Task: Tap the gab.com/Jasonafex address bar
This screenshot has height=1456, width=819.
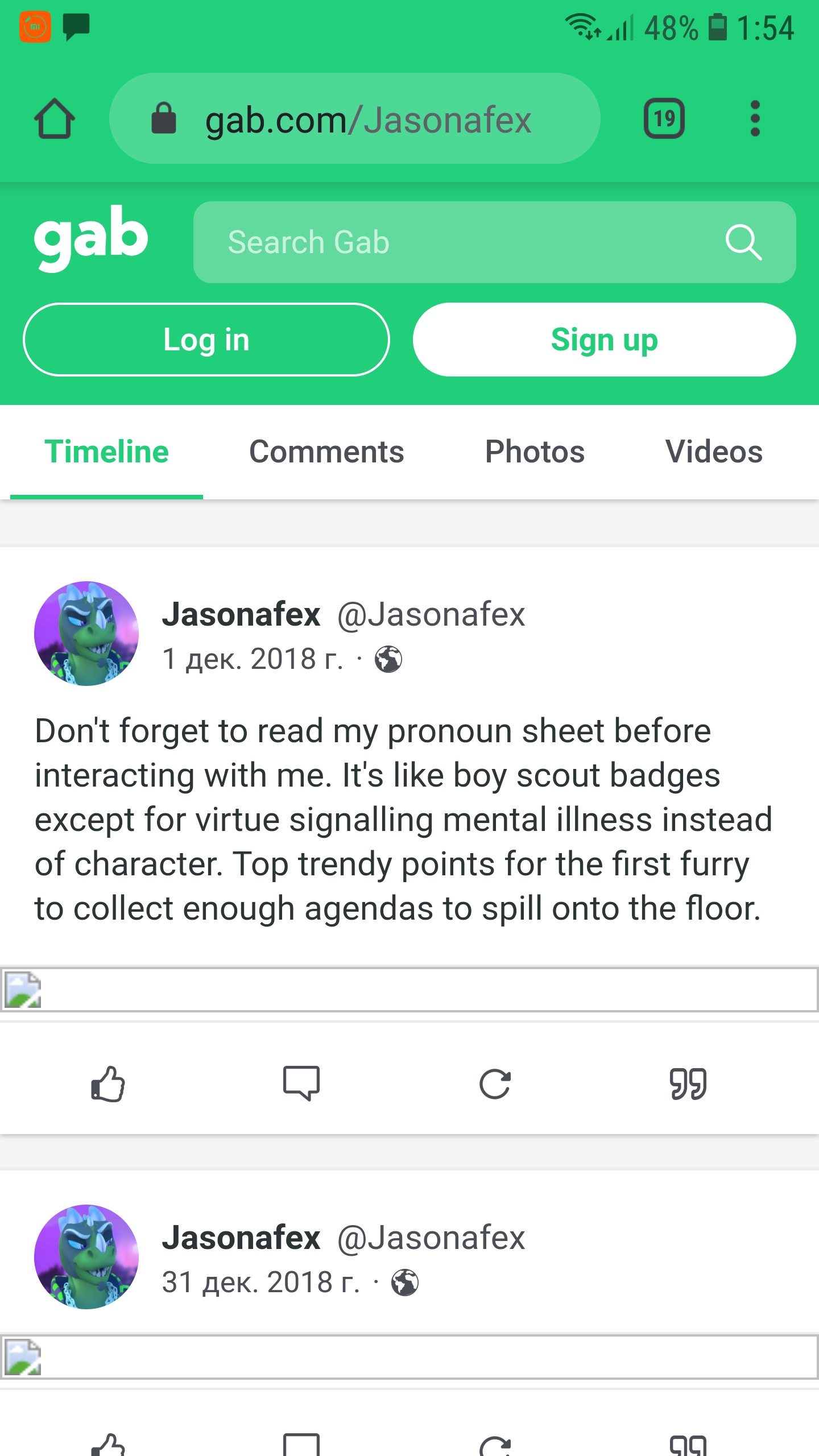Action: 354,119
